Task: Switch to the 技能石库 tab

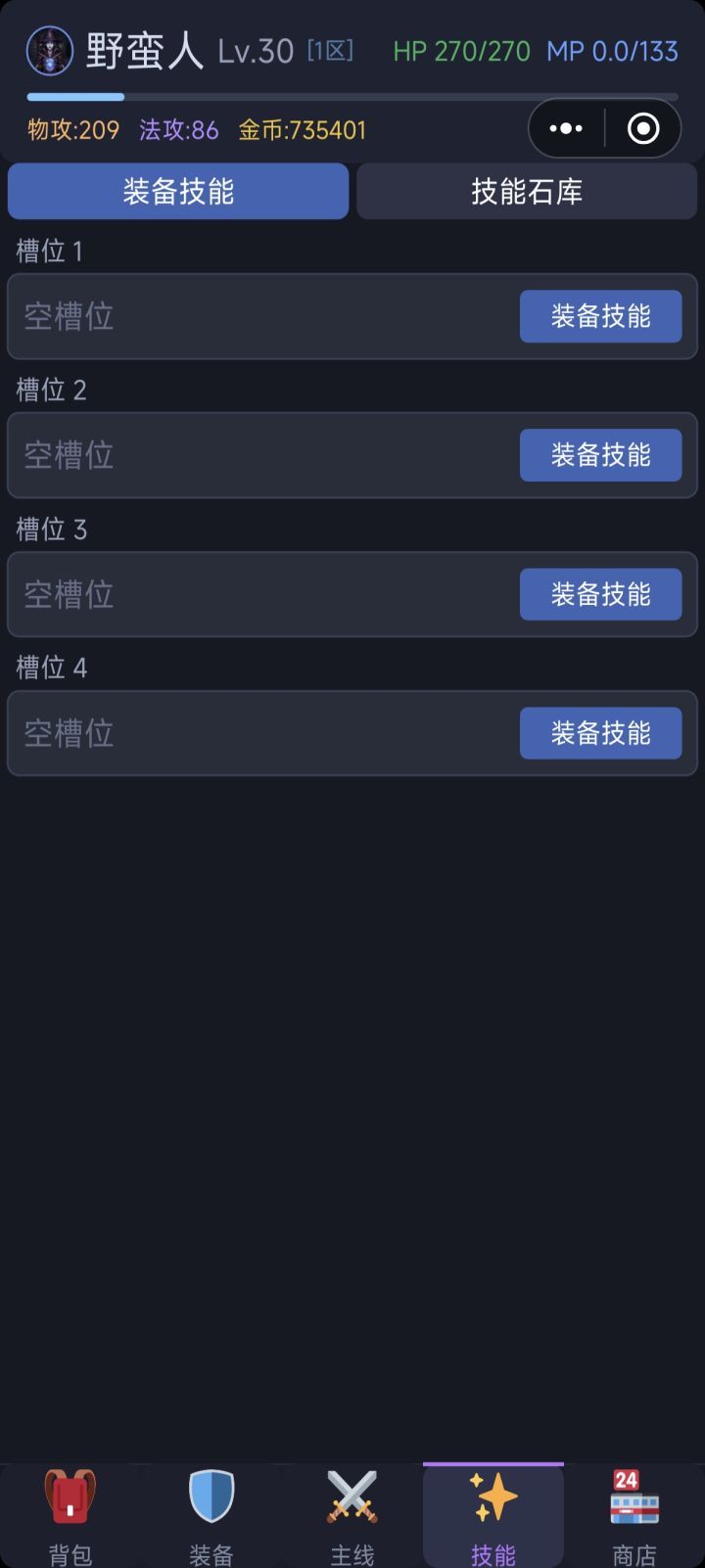Action: tap(526, 191)
